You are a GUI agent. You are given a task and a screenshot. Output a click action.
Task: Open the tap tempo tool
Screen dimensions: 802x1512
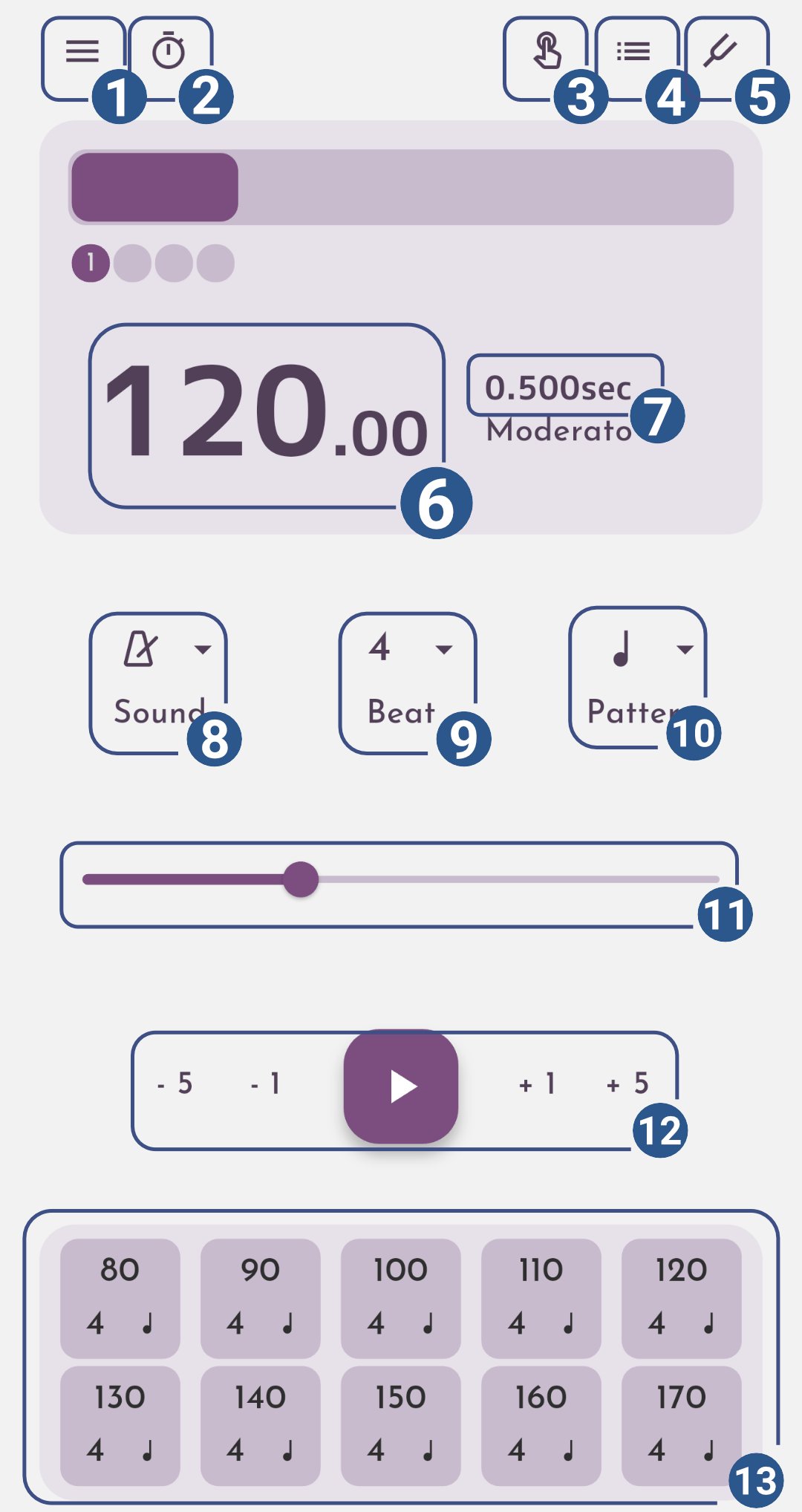547,51
